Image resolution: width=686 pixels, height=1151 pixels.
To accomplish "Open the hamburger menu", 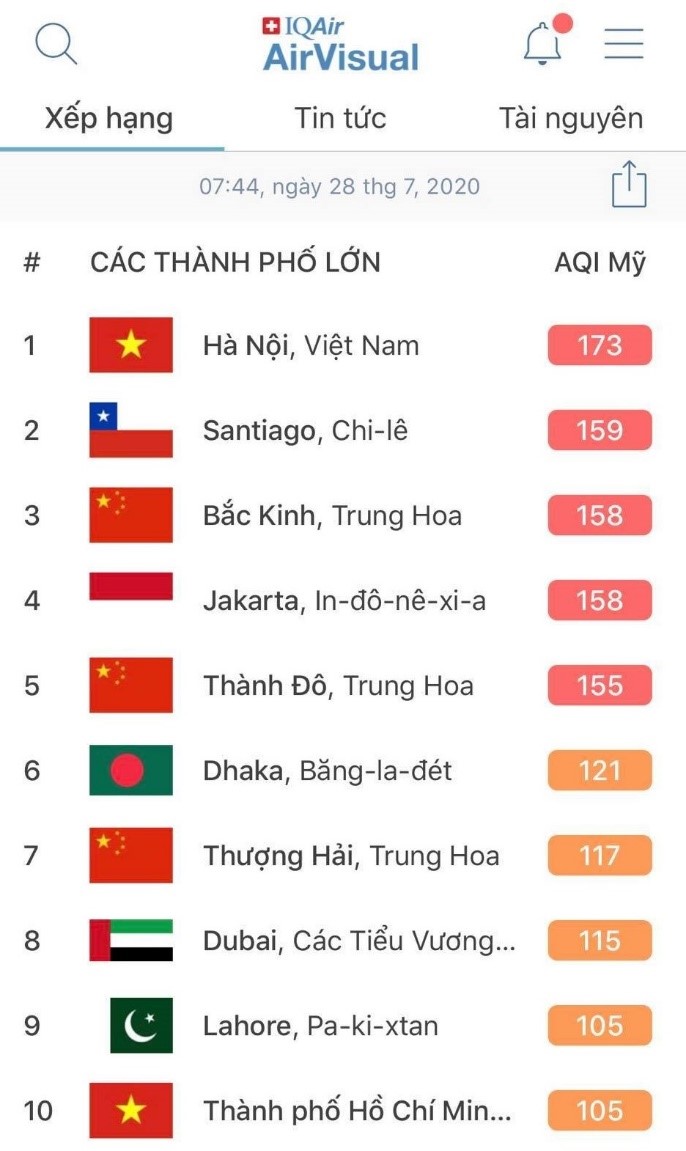I will pyautogui.click(x=624, y=43).
